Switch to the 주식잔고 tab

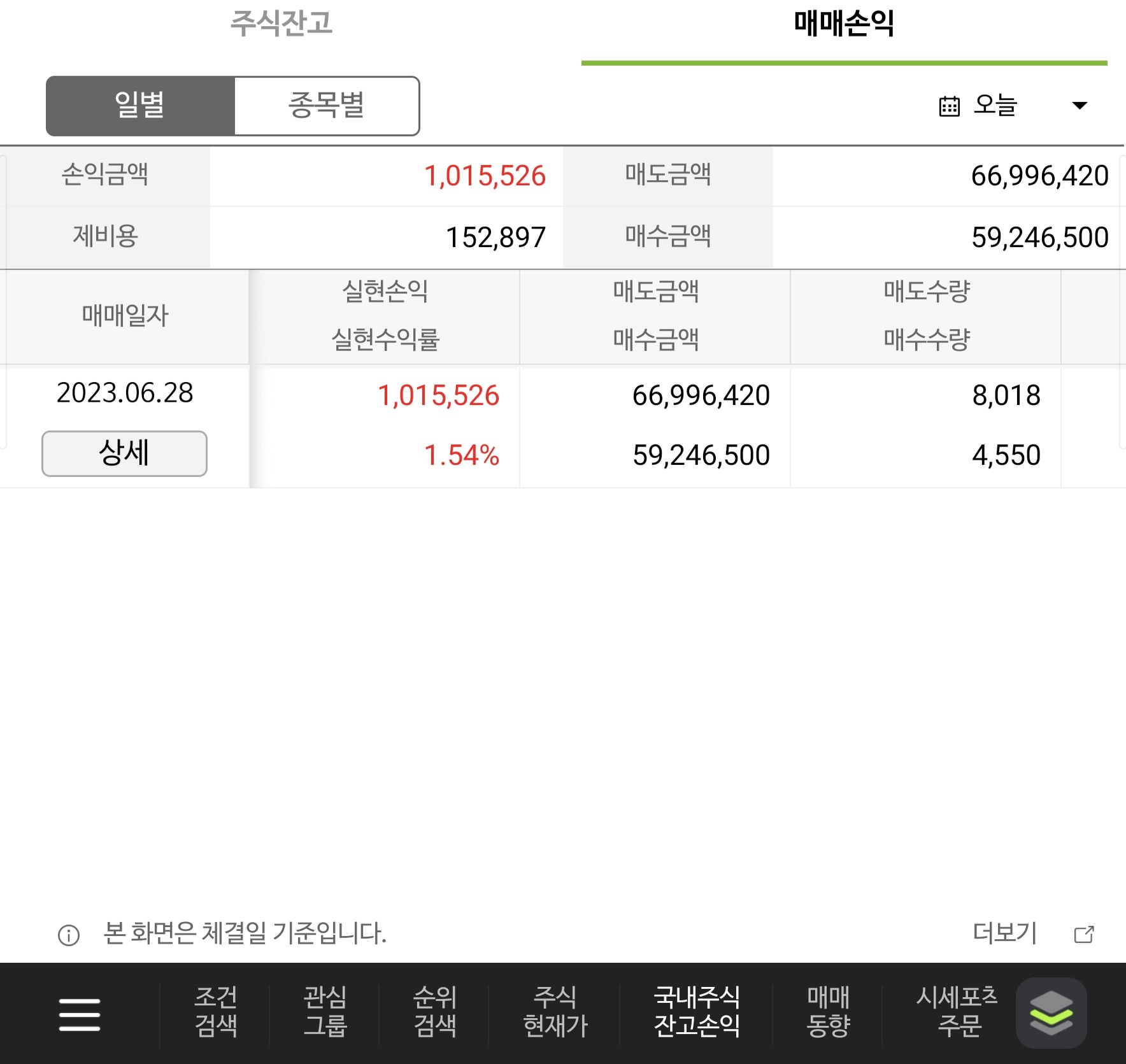[281, 24]
